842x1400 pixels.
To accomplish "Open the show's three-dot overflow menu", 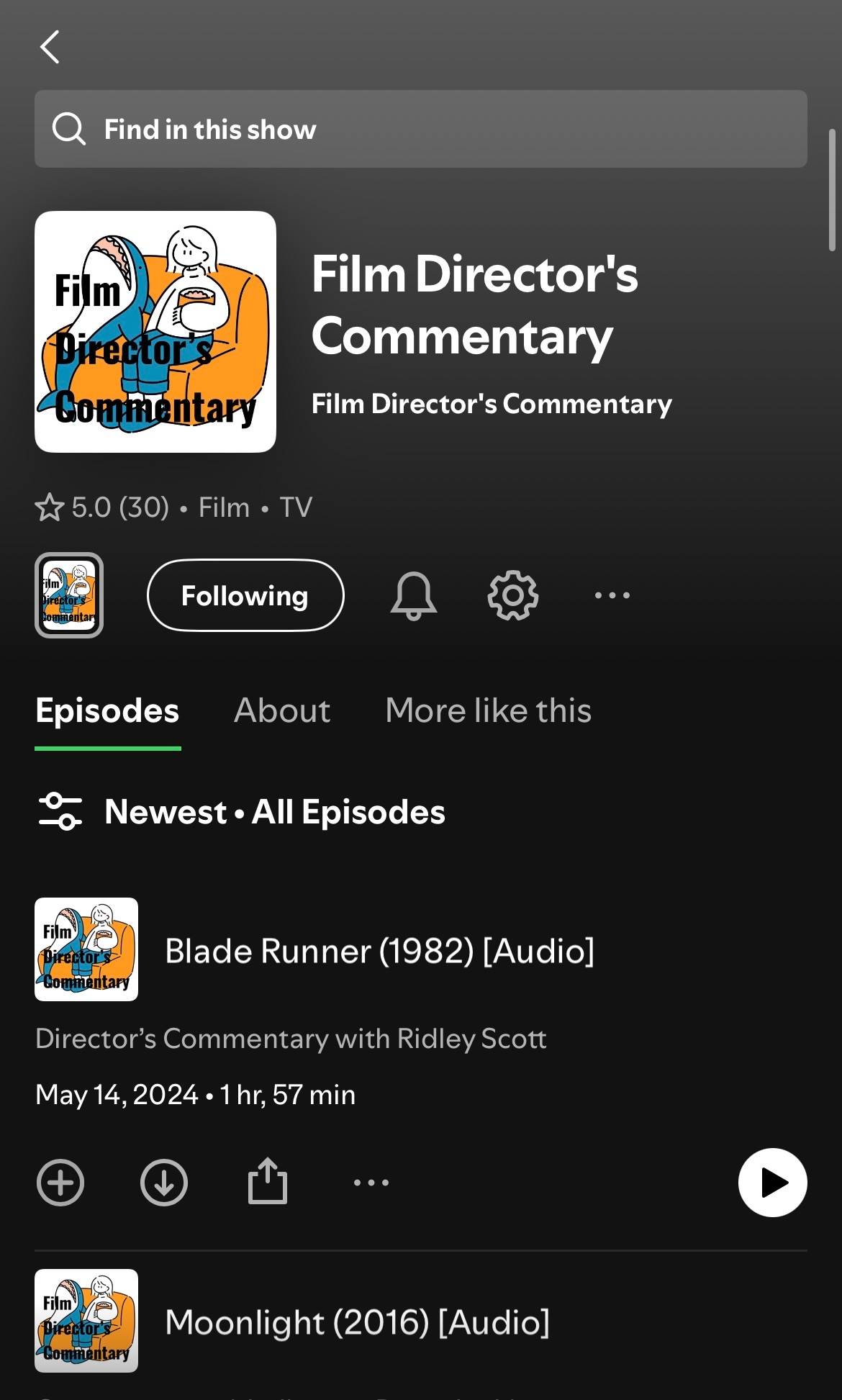I will [x=612, y=595].
